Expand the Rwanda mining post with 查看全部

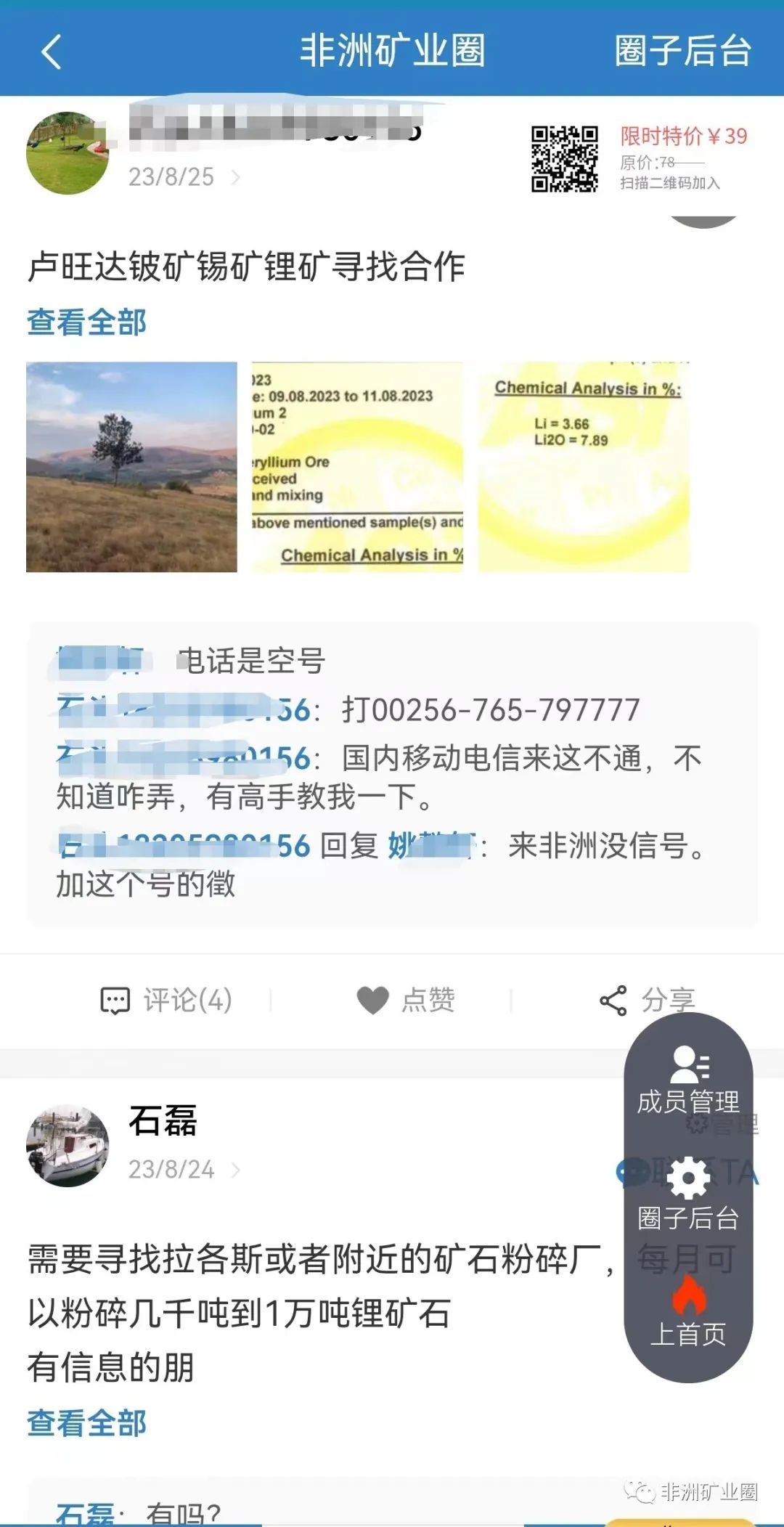(x=86, y=322)
